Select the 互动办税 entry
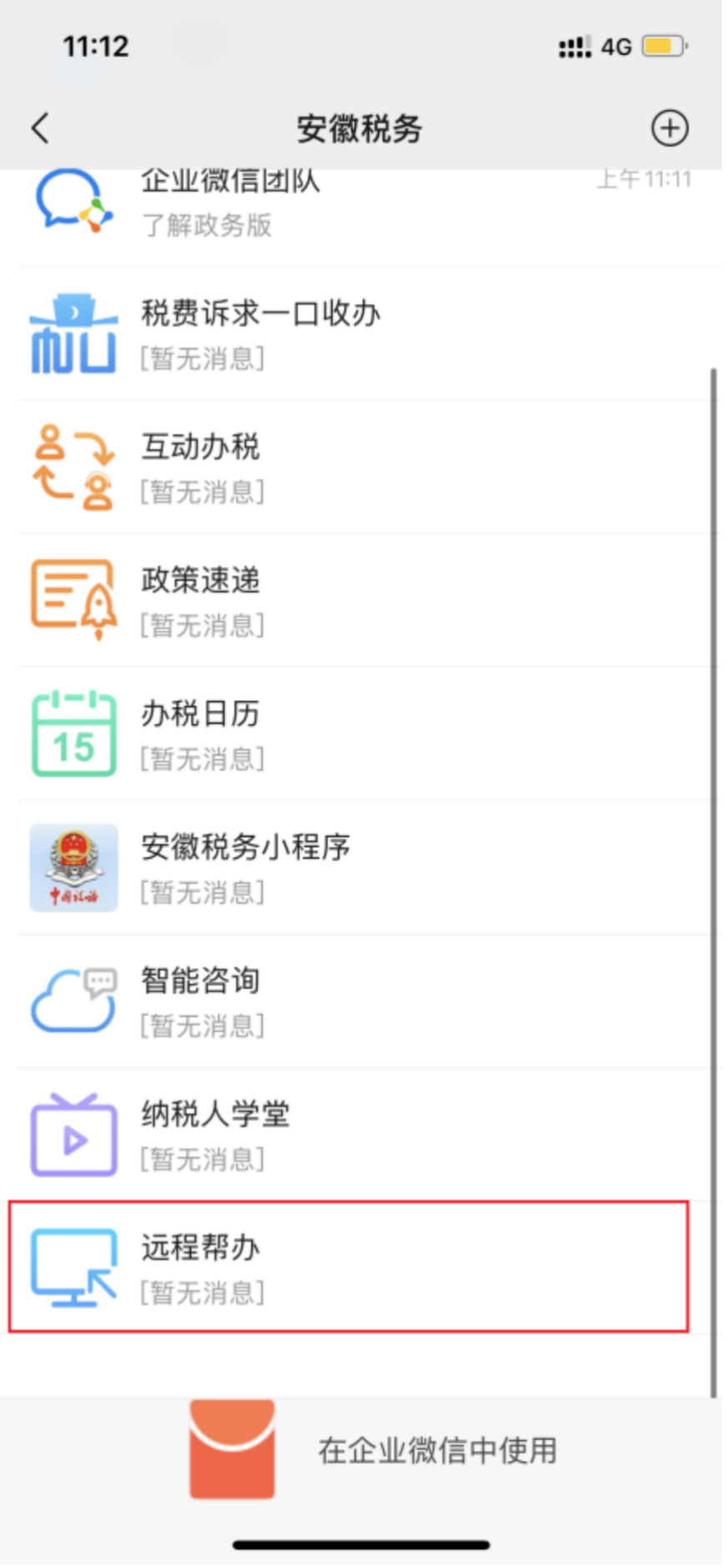 pyautogui.click(x=358, y=467)
